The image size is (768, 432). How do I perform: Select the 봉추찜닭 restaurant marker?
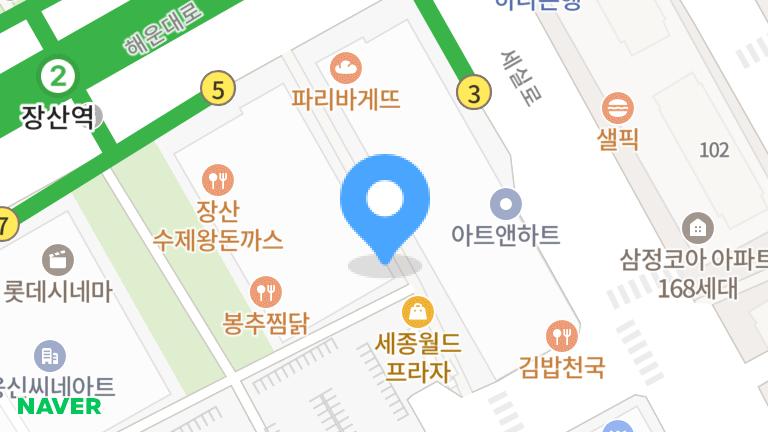(x=265, y=293)
